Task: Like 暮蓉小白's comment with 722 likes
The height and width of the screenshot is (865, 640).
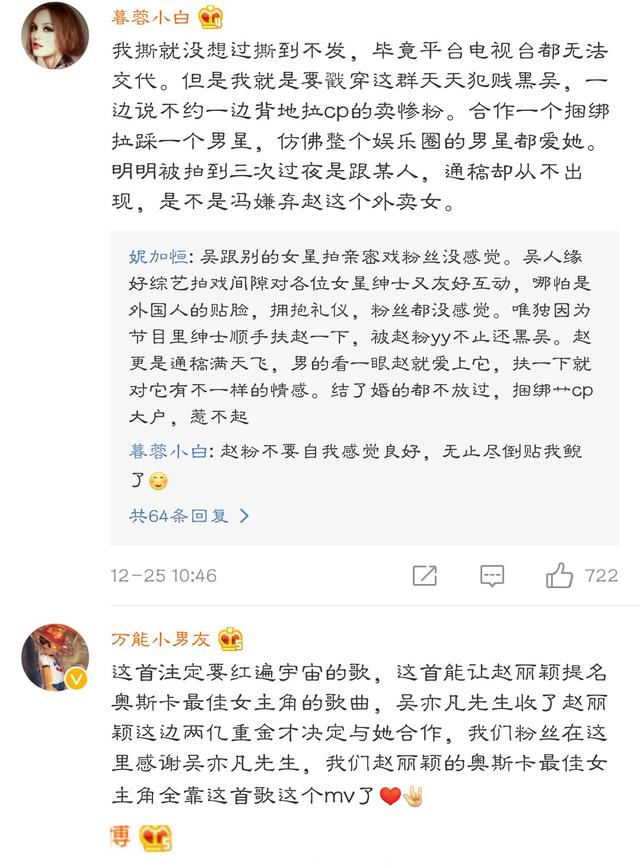Action: pyautogui.click(x=560, y=575)
